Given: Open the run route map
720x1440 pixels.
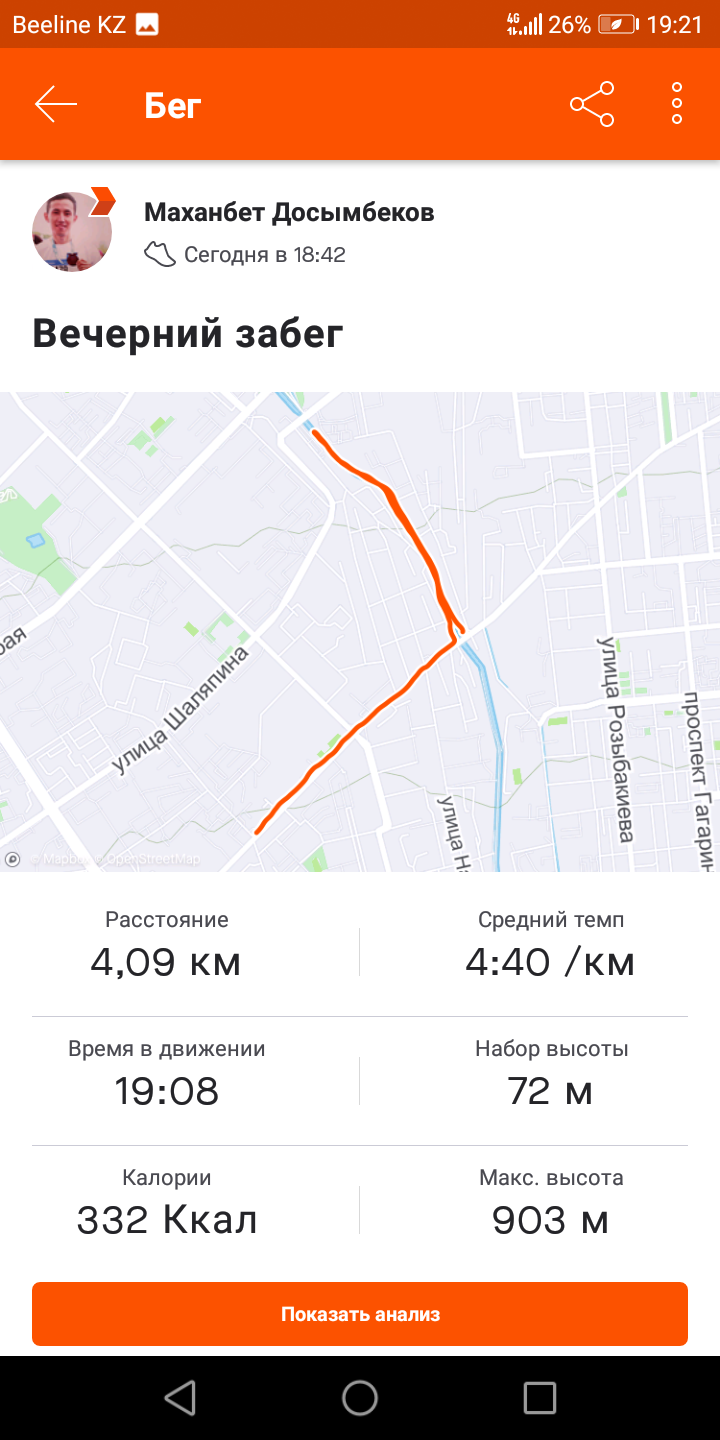Looking at the screenshot, I should click(x=360, y=631).
